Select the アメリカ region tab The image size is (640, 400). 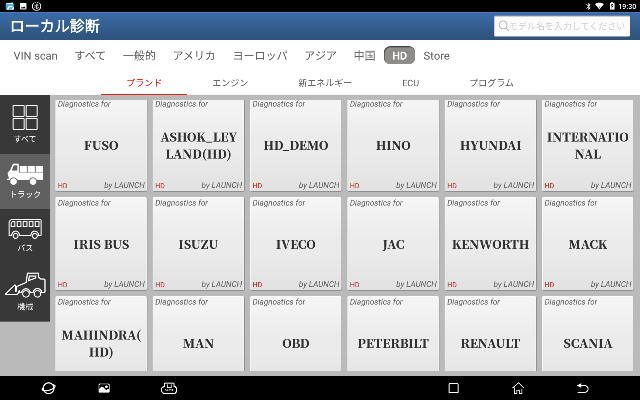[x=194, y=56]
